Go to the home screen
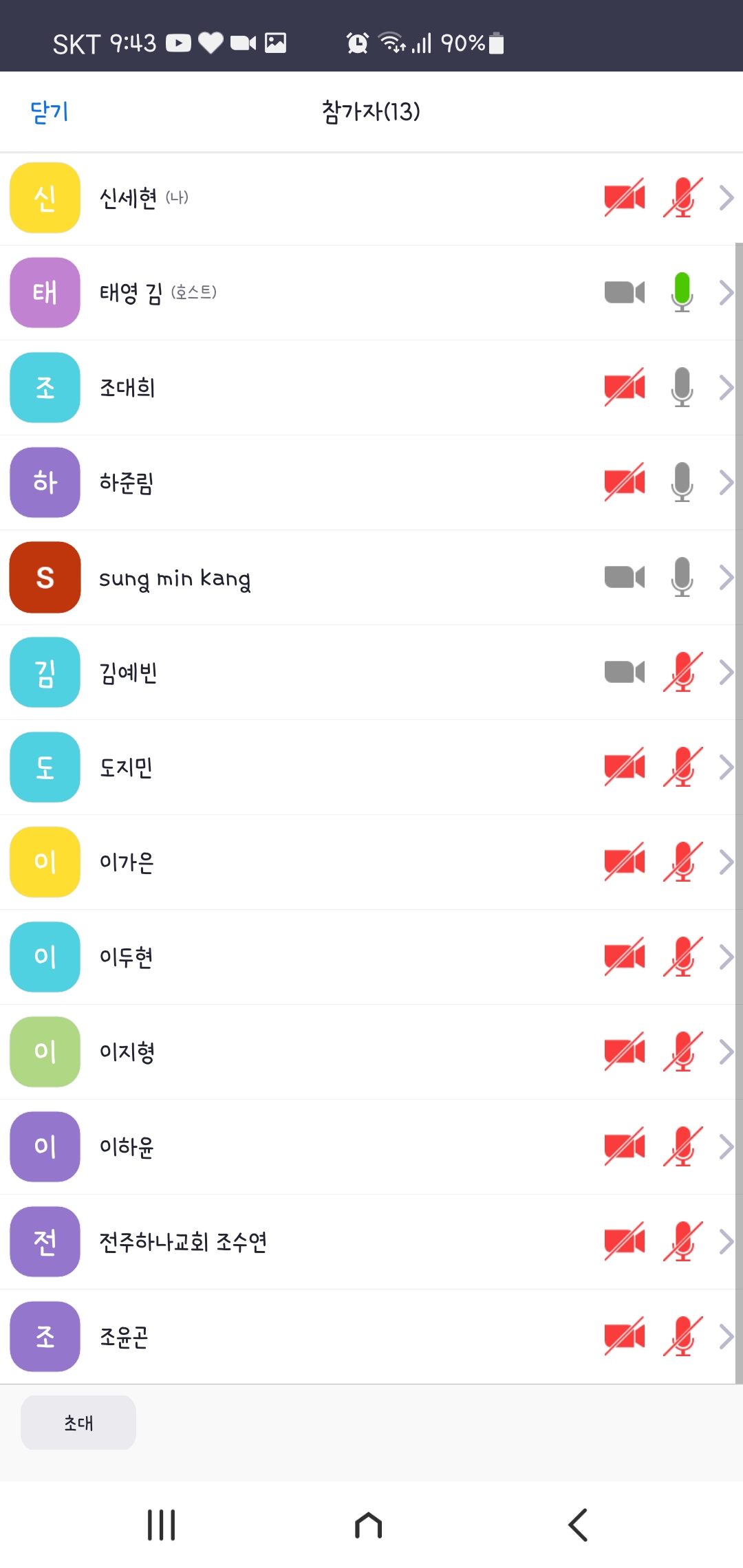The width and height of the screenshot is (743, 1568). point(369,1525)
